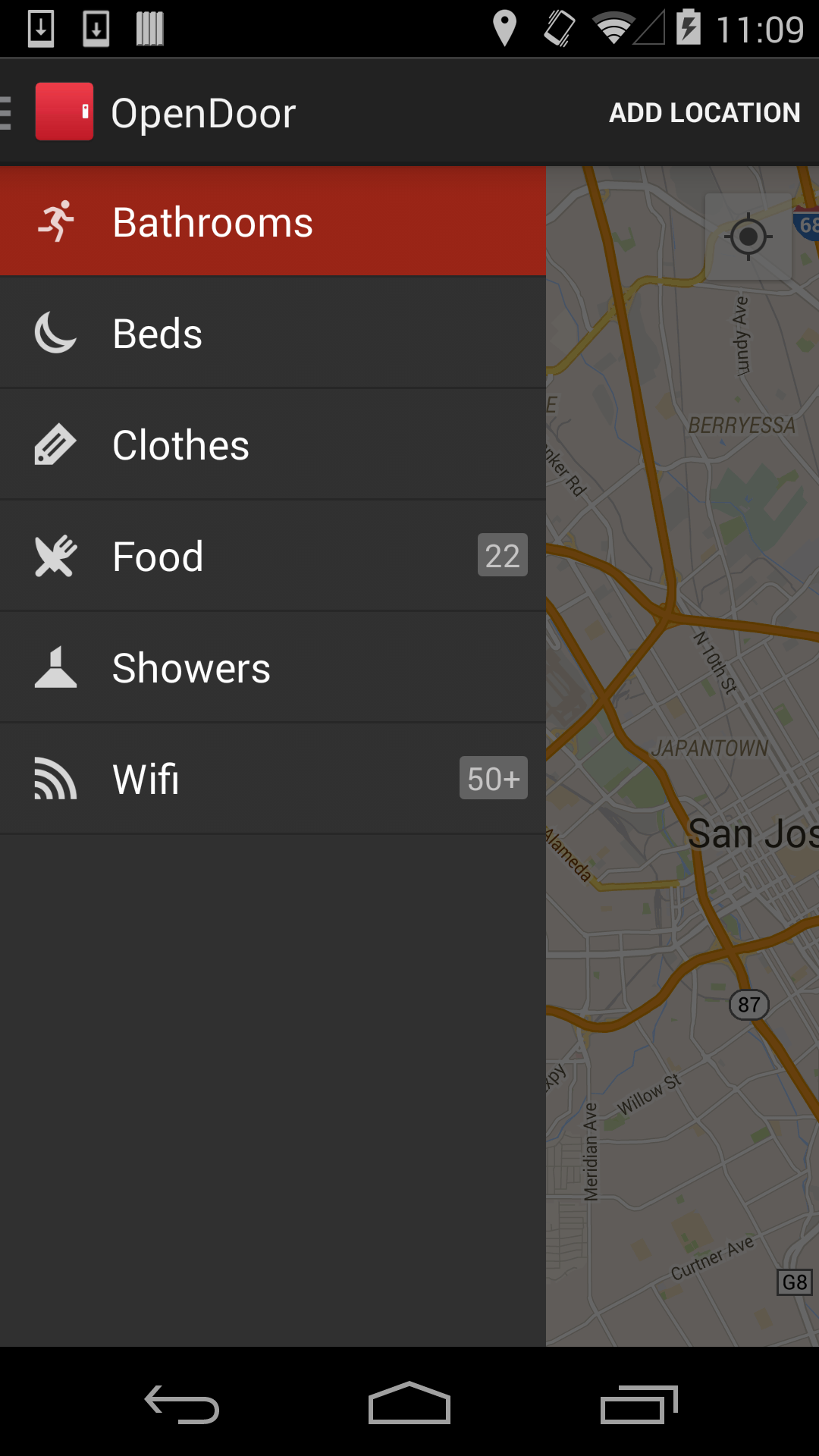
Task: Select the Bathrooms category
Action: 272,222
